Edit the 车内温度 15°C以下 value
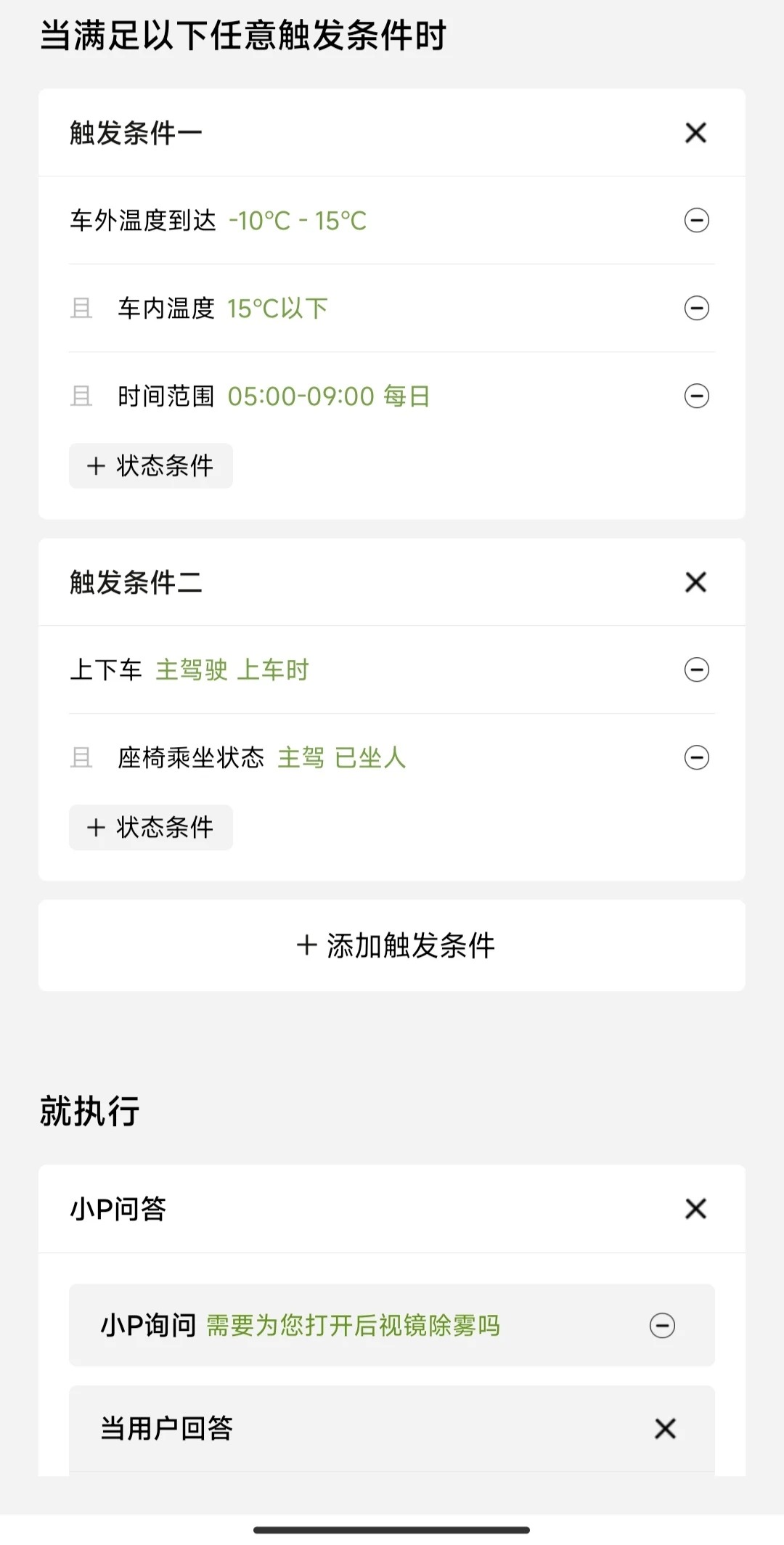784x1545 pixels. 277,309
